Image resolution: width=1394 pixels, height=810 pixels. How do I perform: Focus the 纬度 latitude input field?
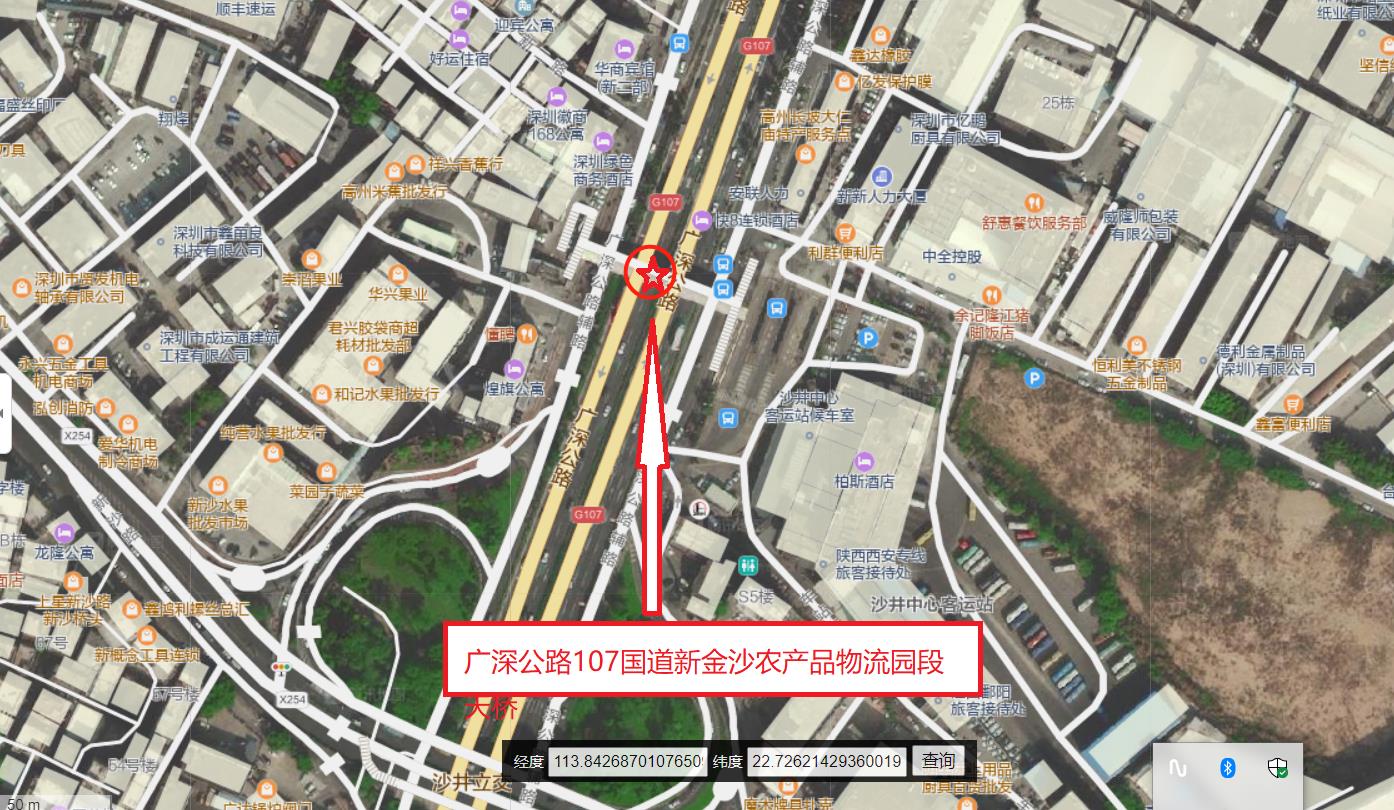tap(827, 762)
